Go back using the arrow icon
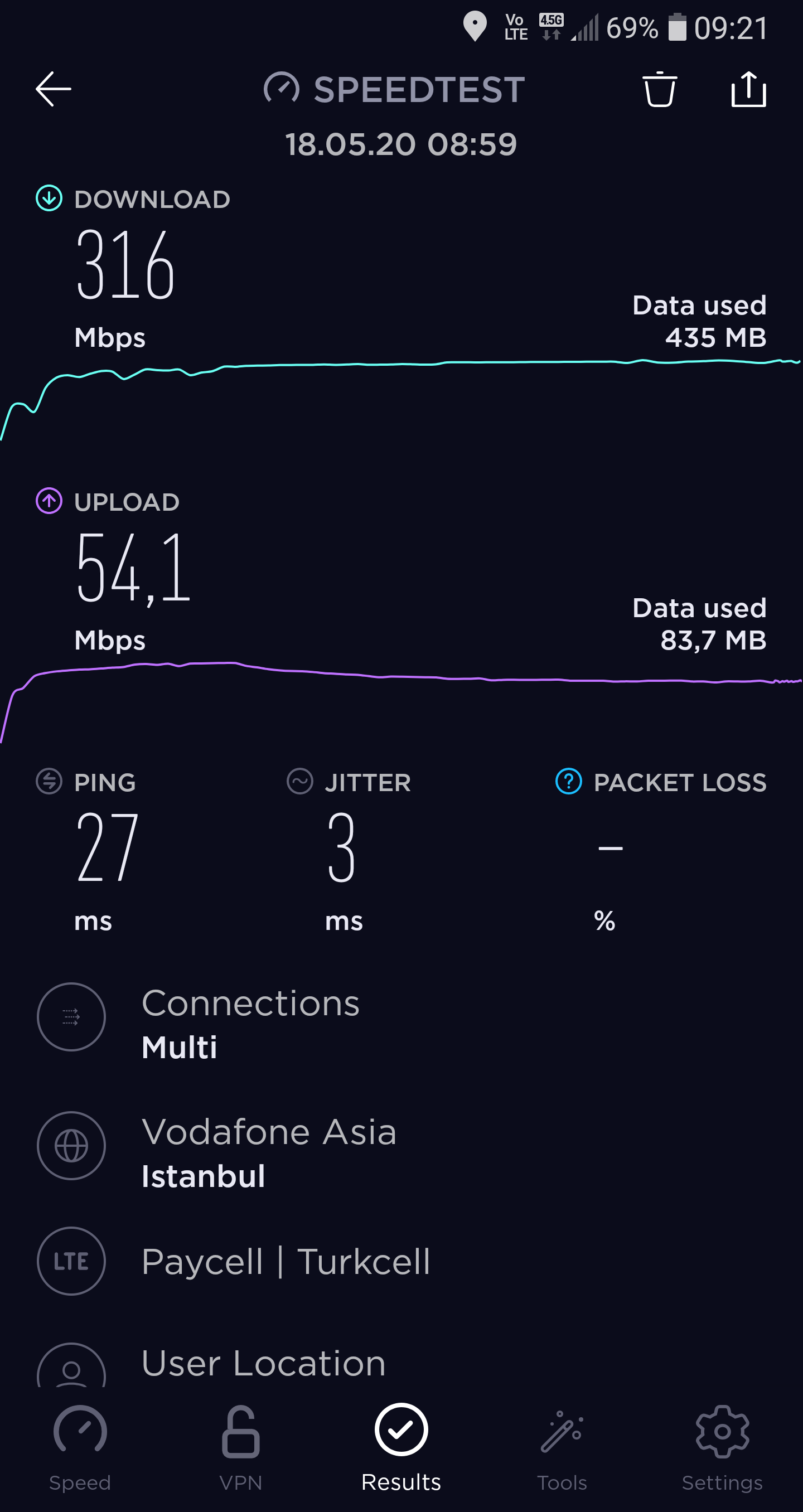 54,89
